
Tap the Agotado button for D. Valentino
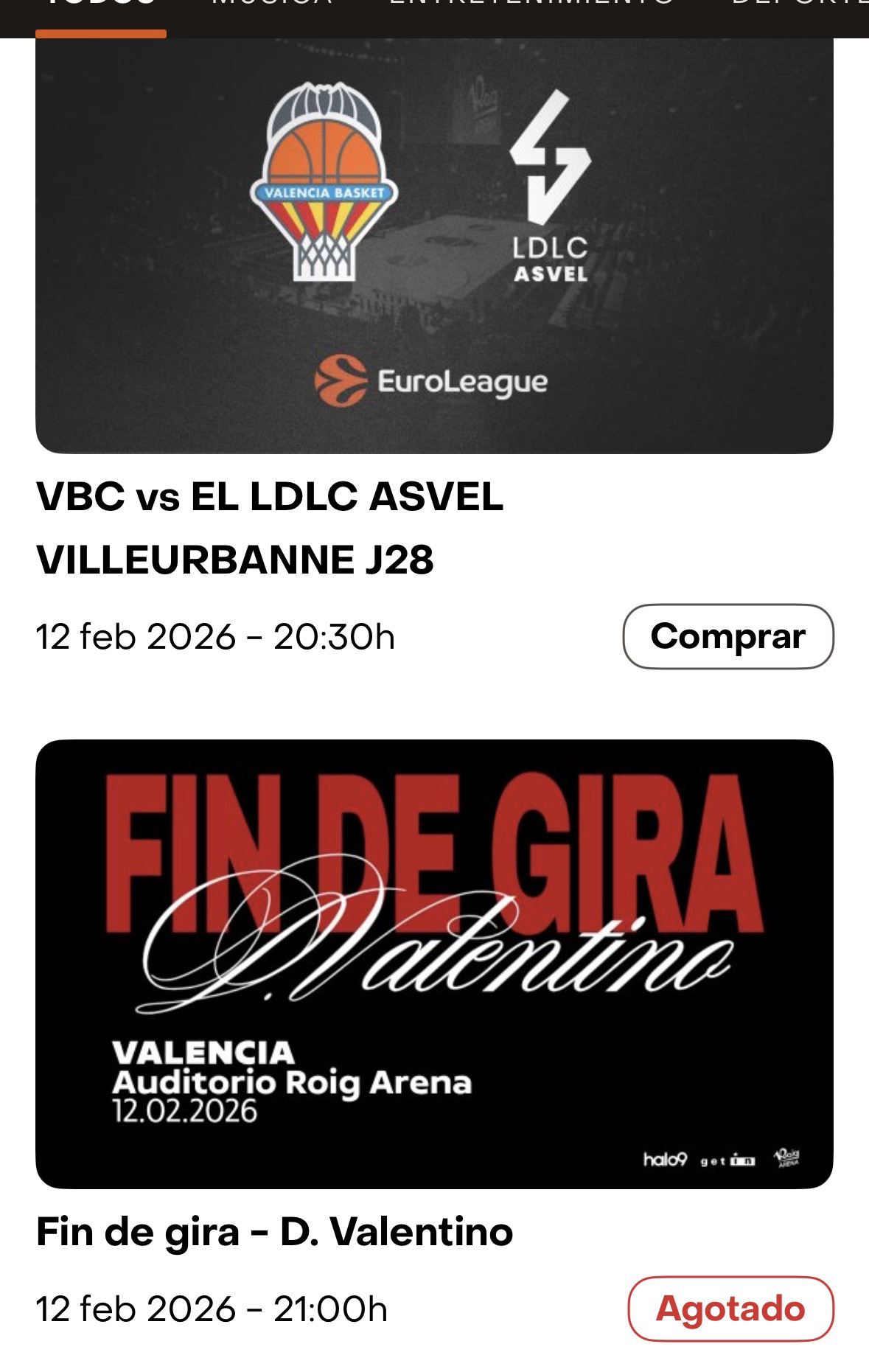click(730, 1309)
